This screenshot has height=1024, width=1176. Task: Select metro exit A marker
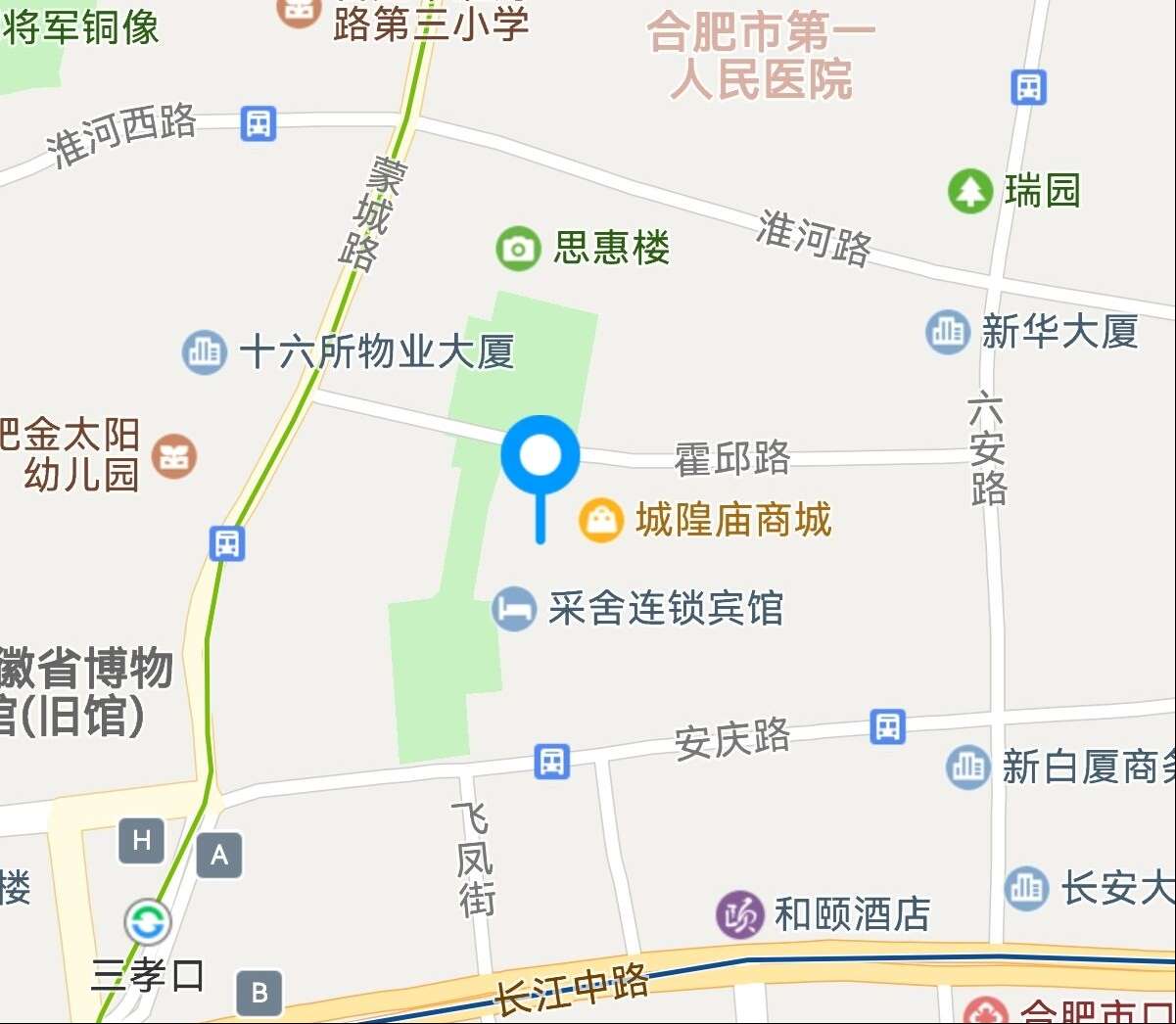[x=219, y=856]
